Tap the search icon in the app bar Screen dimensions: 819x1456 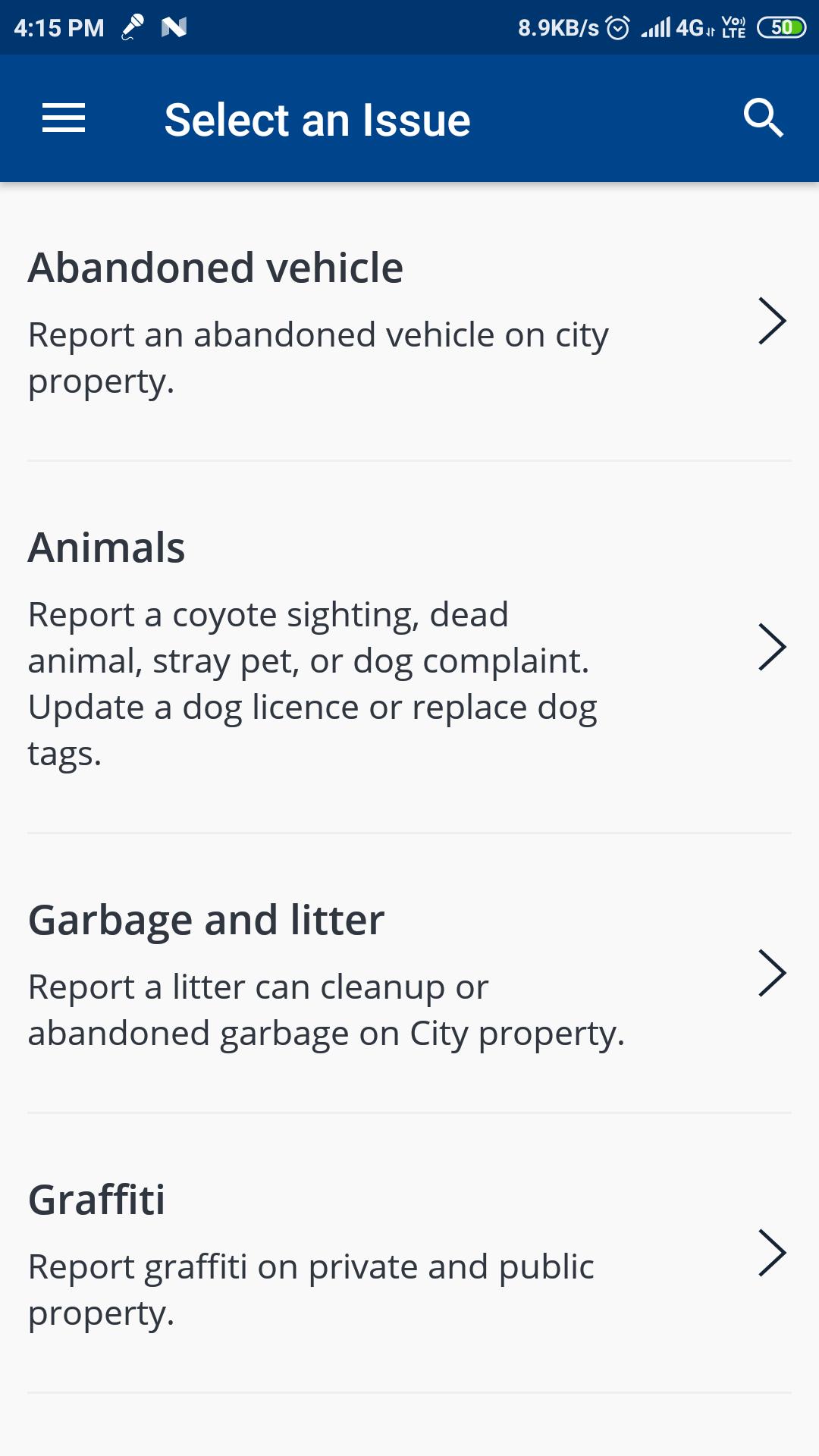763,118
